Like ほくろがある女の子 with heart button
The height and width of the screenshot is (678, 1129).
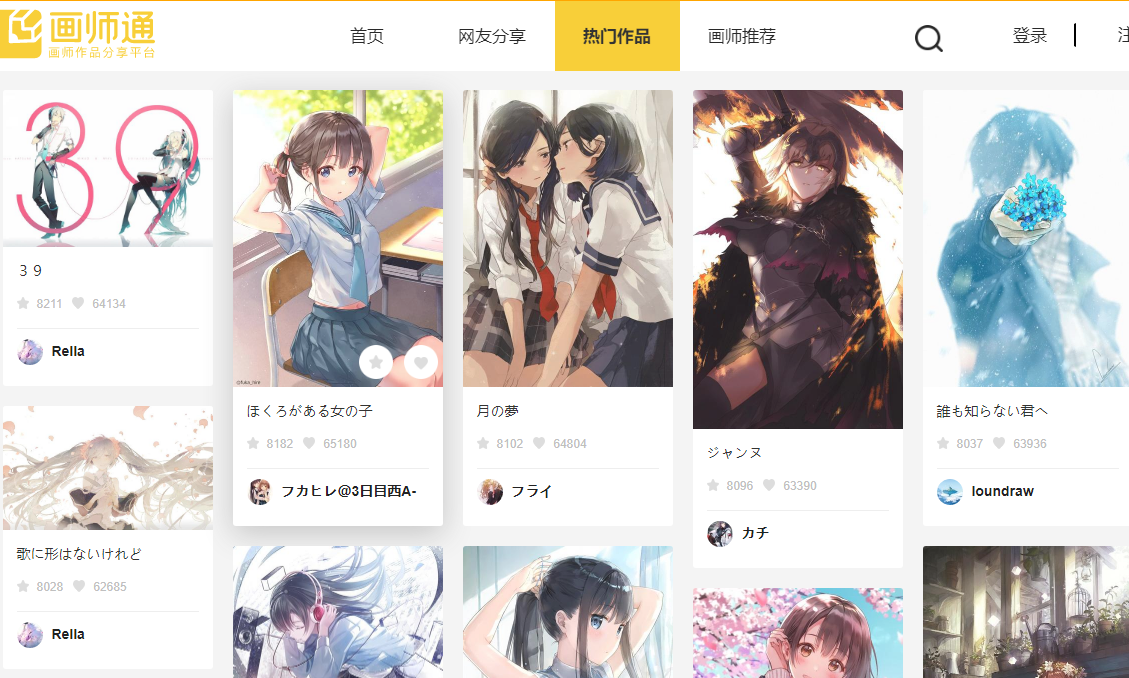click(421, 362)
